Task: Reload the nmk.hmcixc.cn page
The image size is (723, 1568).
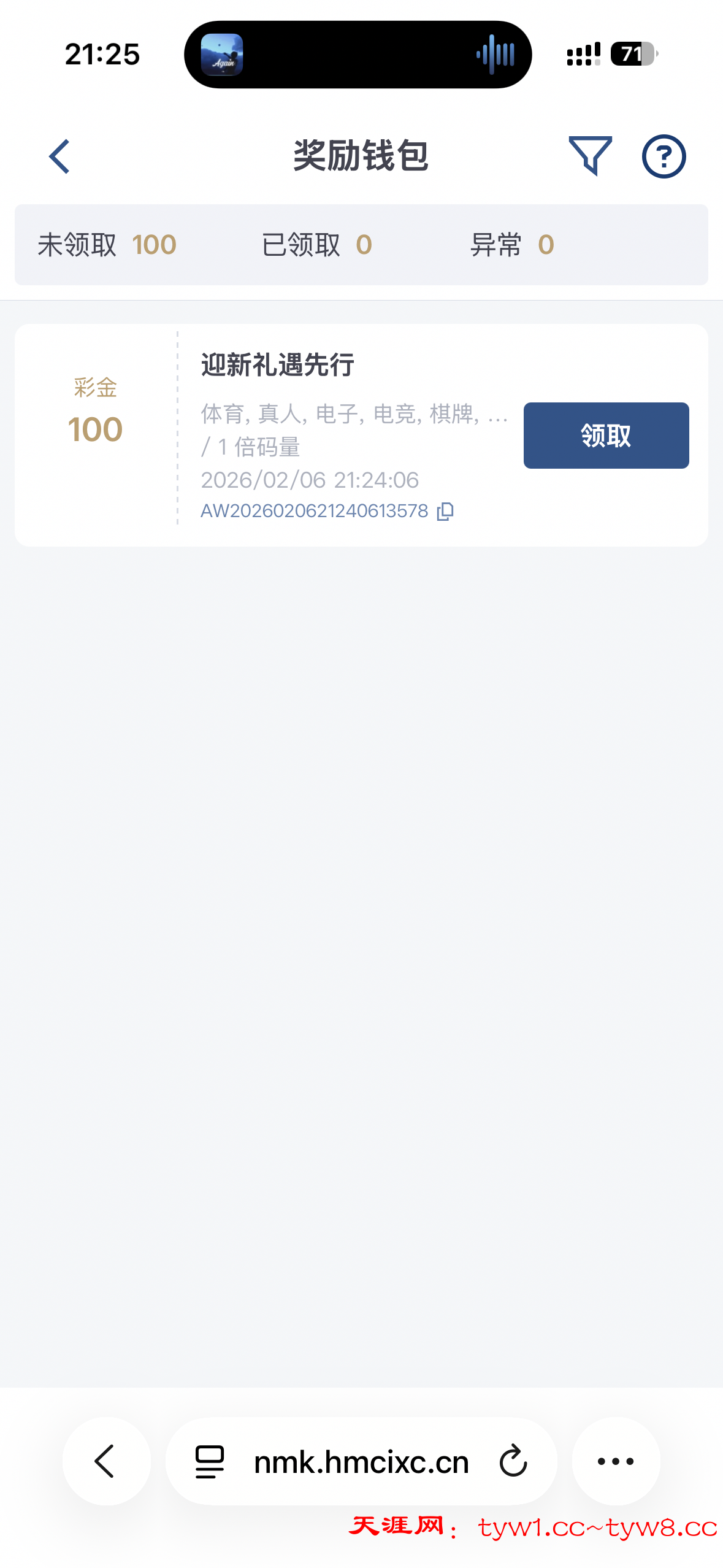Action: click(x=513, y=1461)
